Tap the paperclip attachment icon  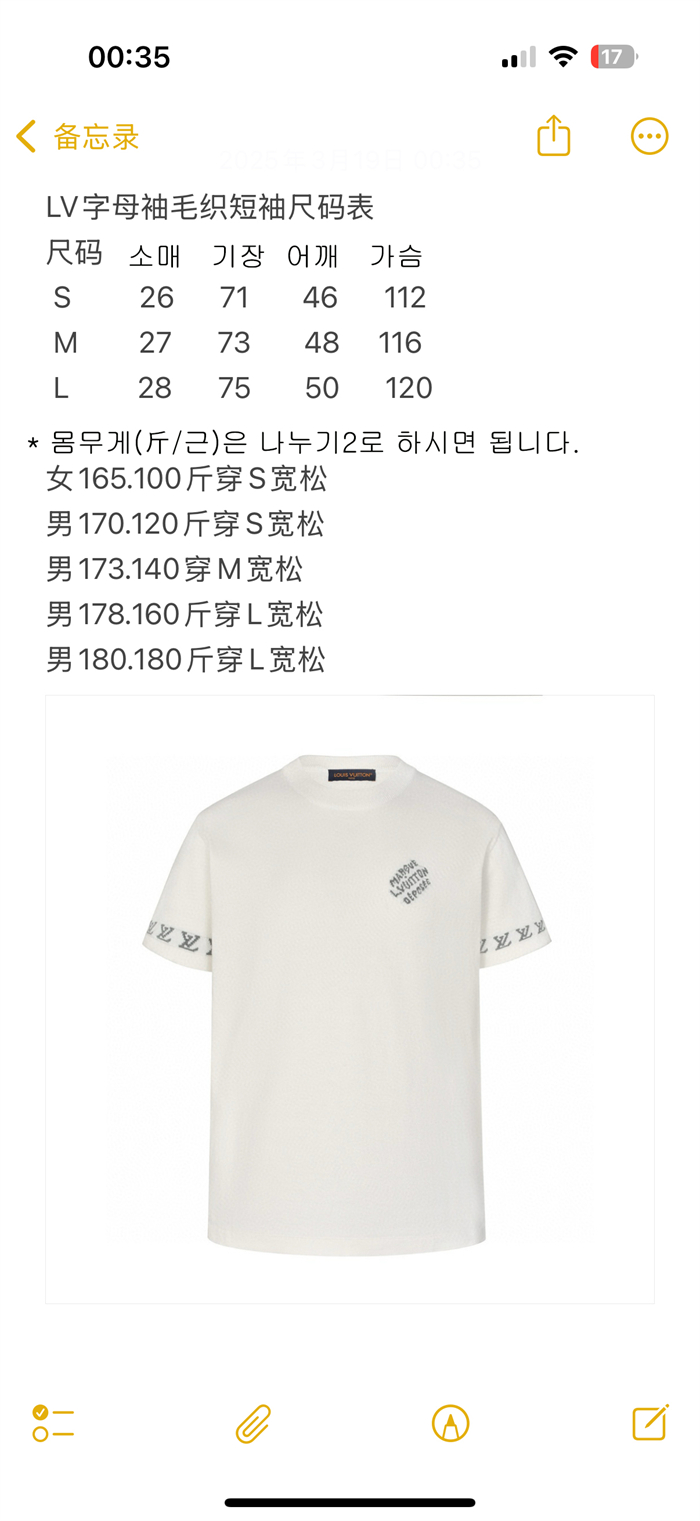click(x=253, y=1423)
